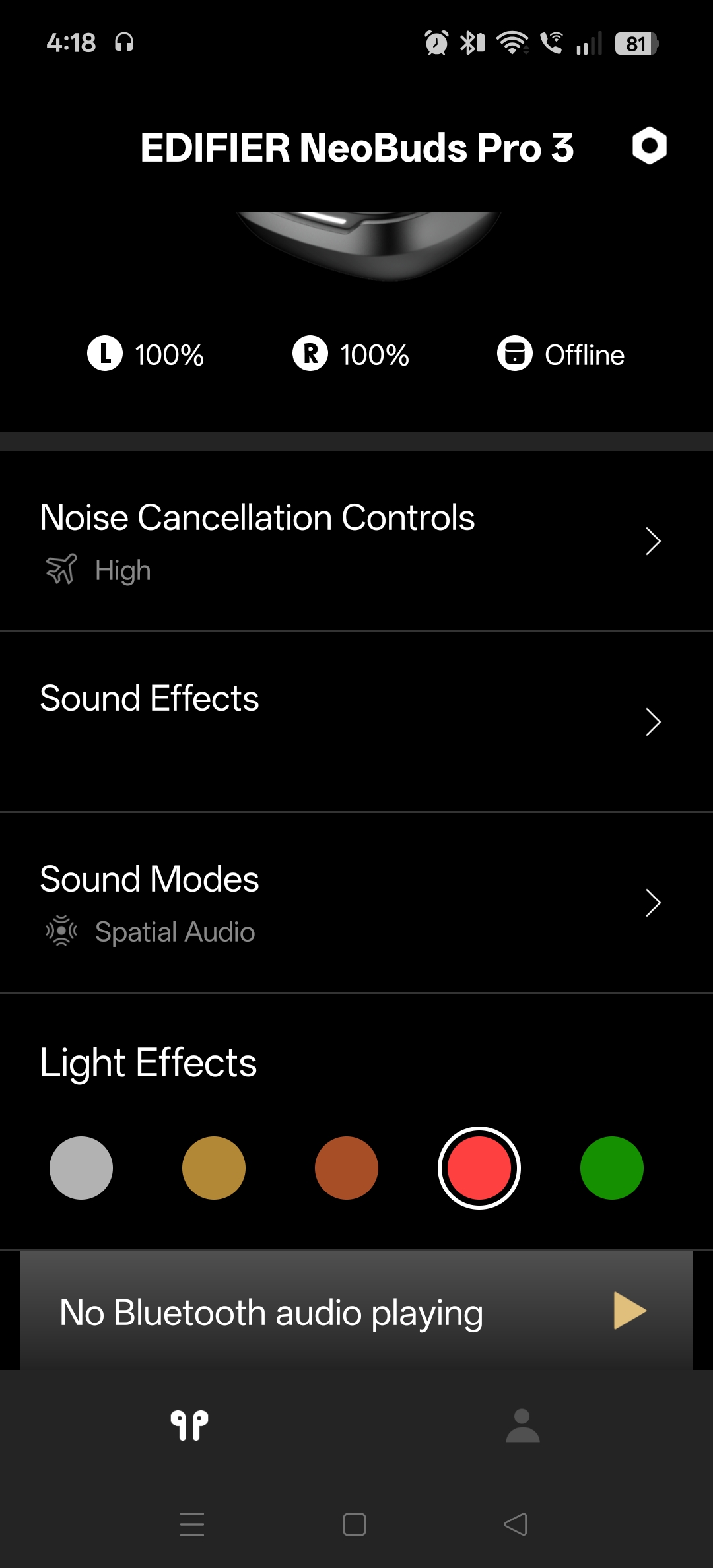Screen dimensions: 713x1568
Task: Select the red light effect color
Action: tap(479, 1168)
